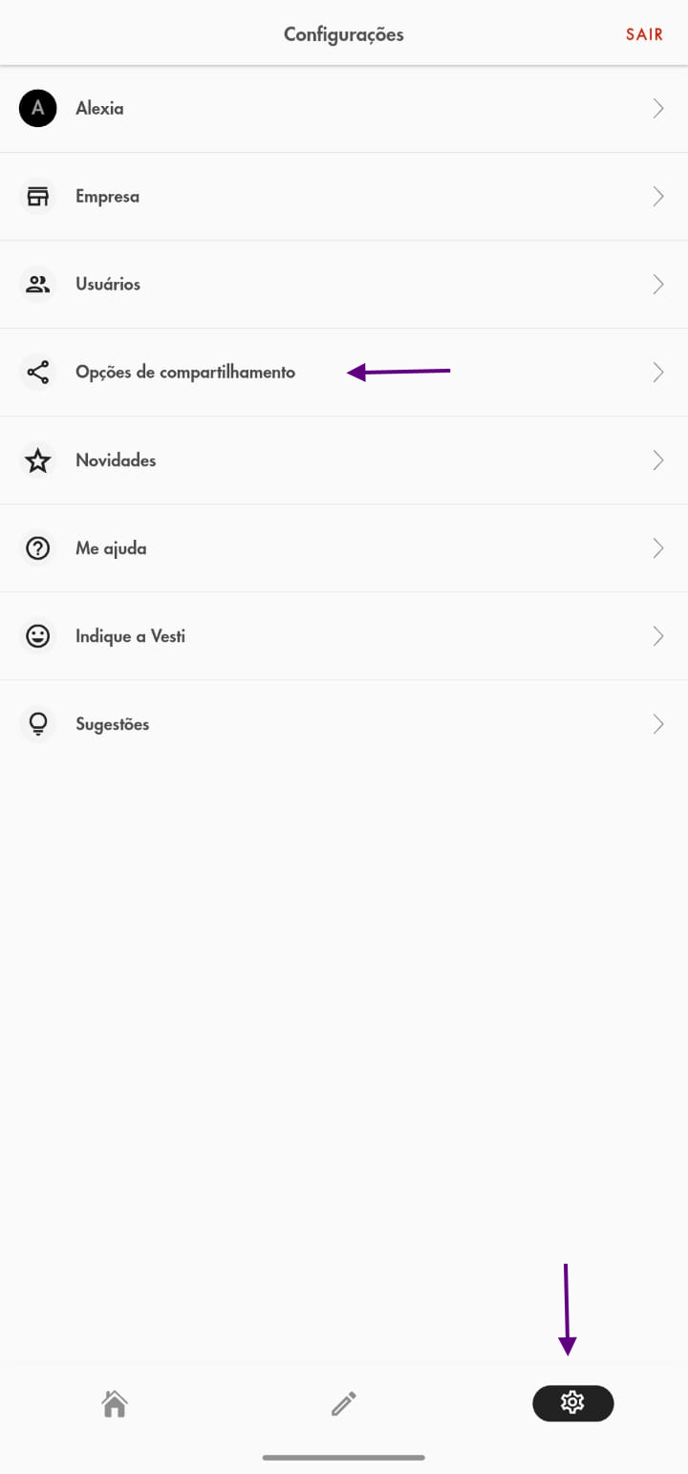
Task: Select the settings gear tab
Action: pyautogui.click(x=572, y=1404)
